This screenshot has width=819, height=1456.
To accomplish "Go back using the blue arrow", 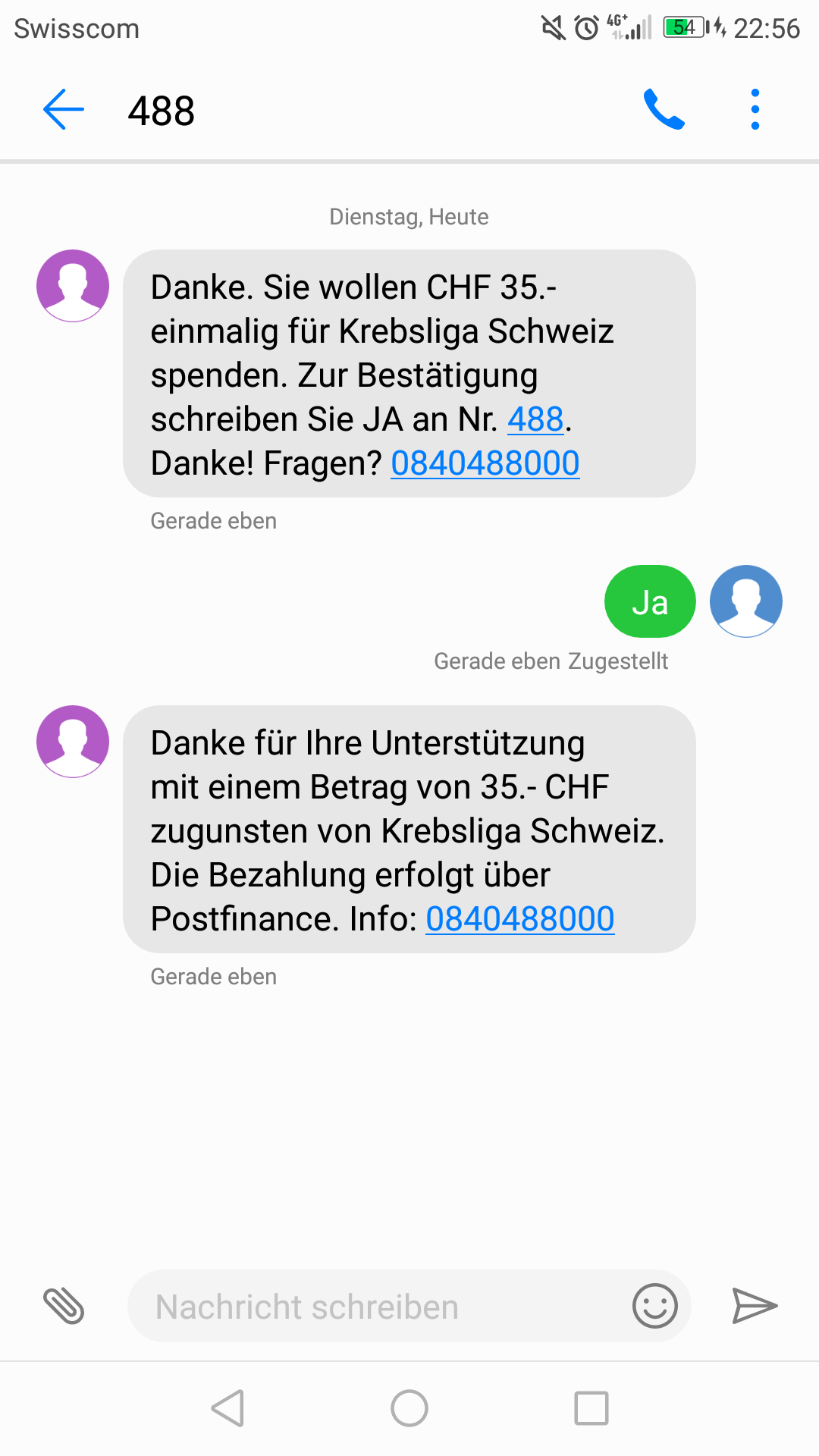I will pyautogui.click(x=64, y=110).
